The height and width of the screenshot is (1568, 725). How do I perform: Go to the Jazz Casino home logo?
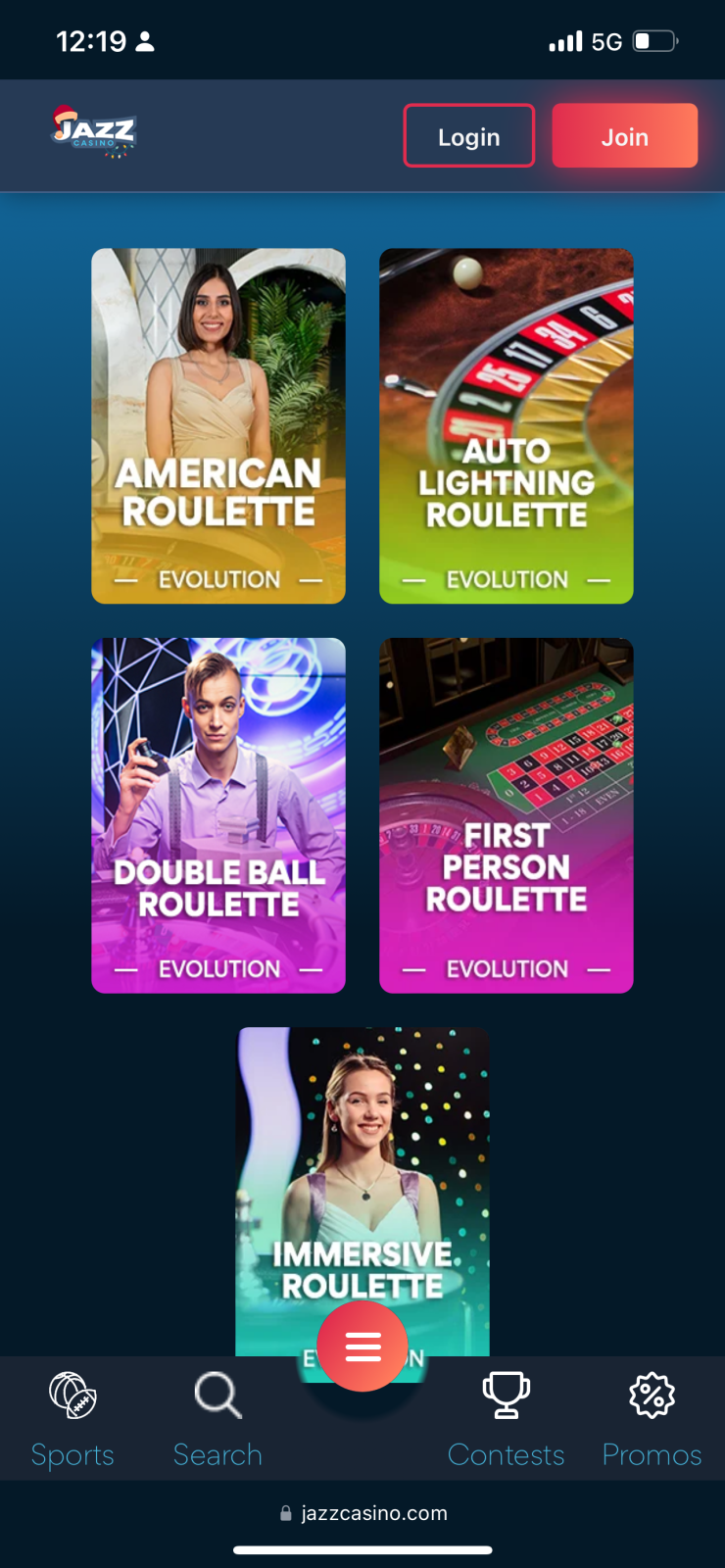(x=94, y=132)
